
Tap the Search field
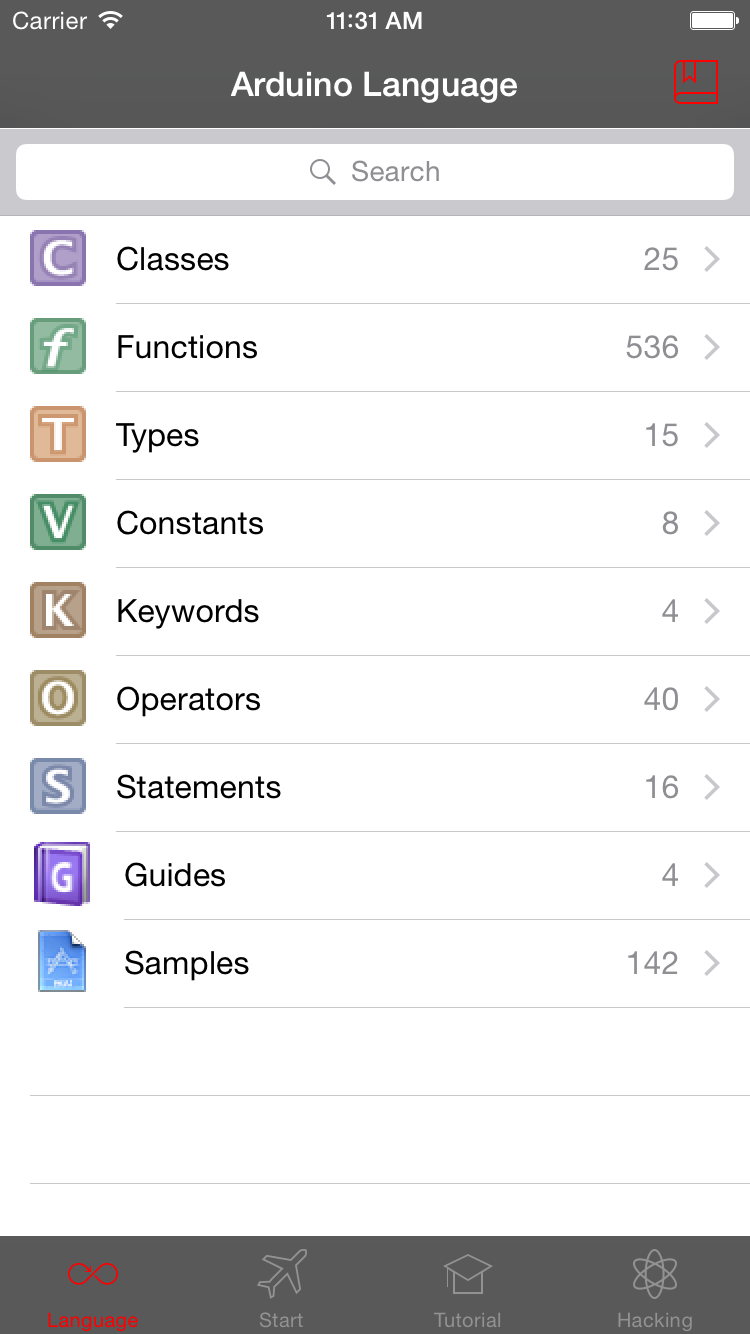(375, 171)
